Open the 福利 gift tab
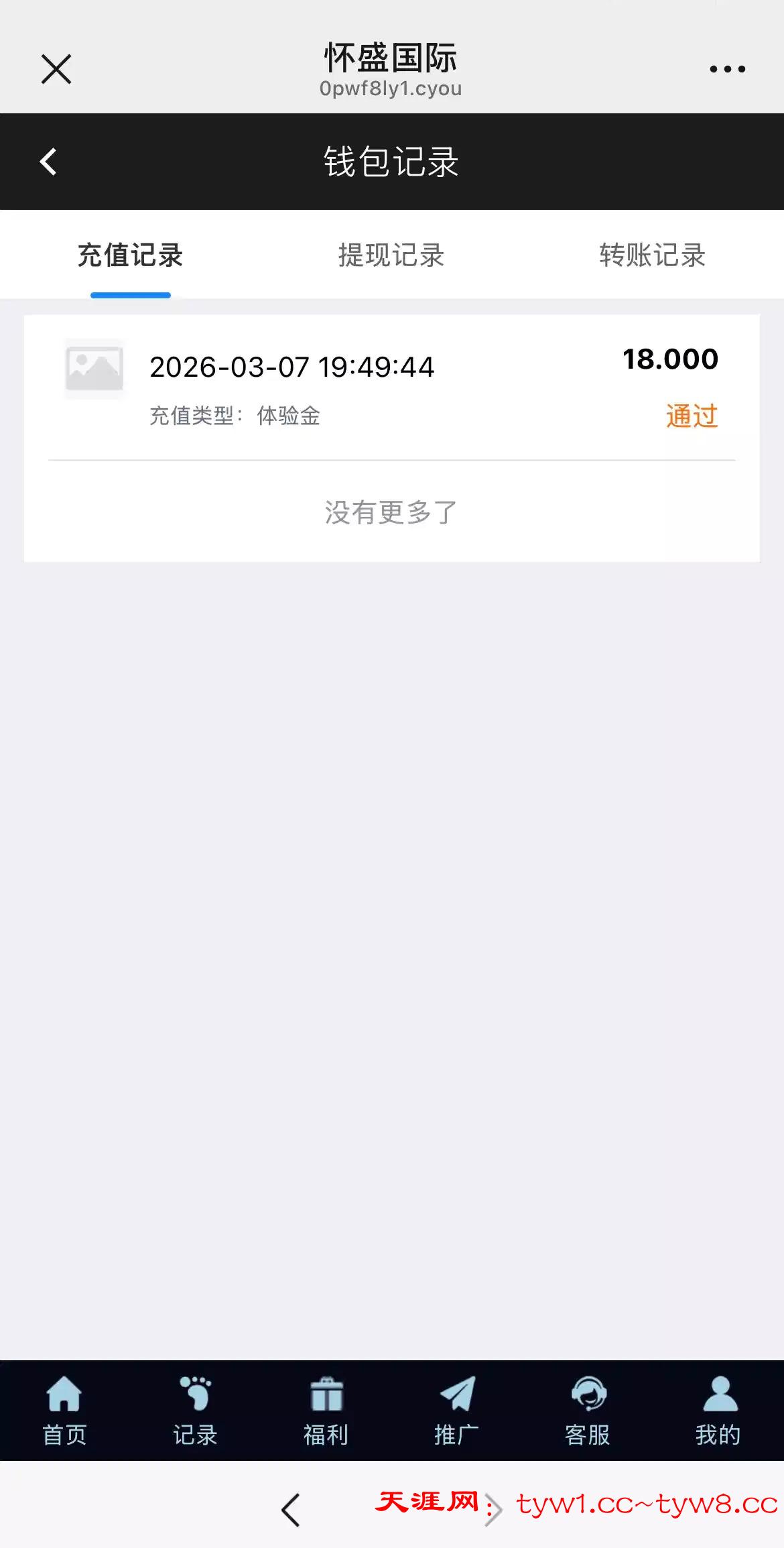The image size is (784, 1548). point(326,1411)
